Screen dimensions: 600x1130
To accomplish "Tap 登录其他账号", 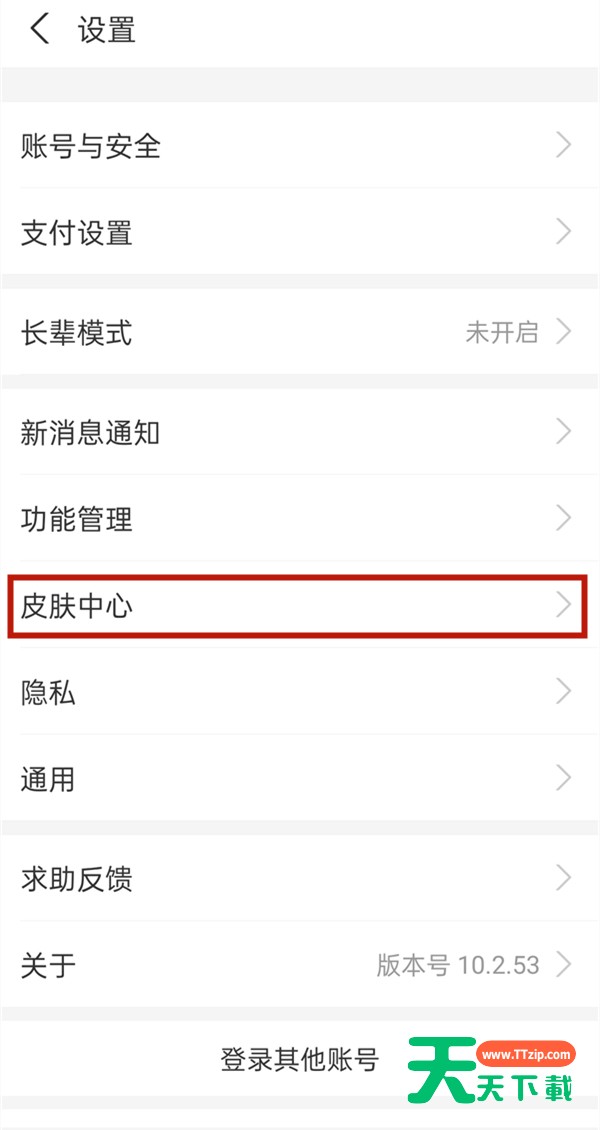I will pyautogui.click(x=300, y=1060).
